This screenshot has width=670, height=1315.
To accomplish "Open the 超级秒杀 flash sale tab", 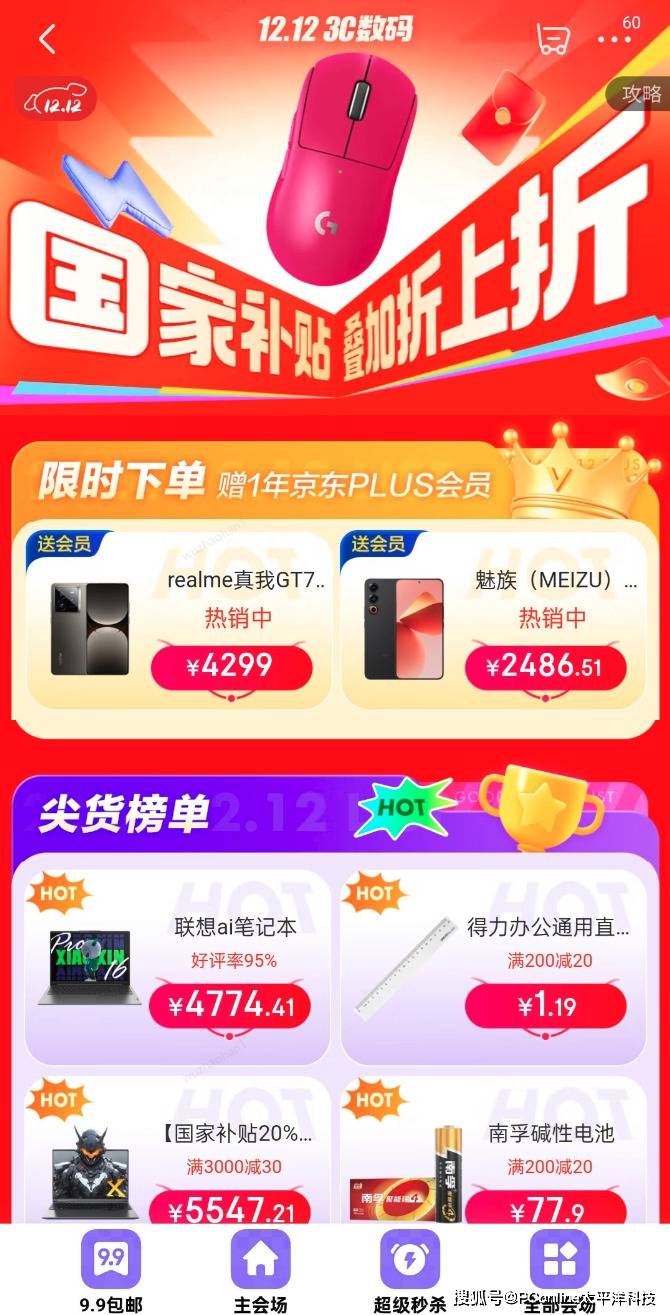I will point(410,1270).
